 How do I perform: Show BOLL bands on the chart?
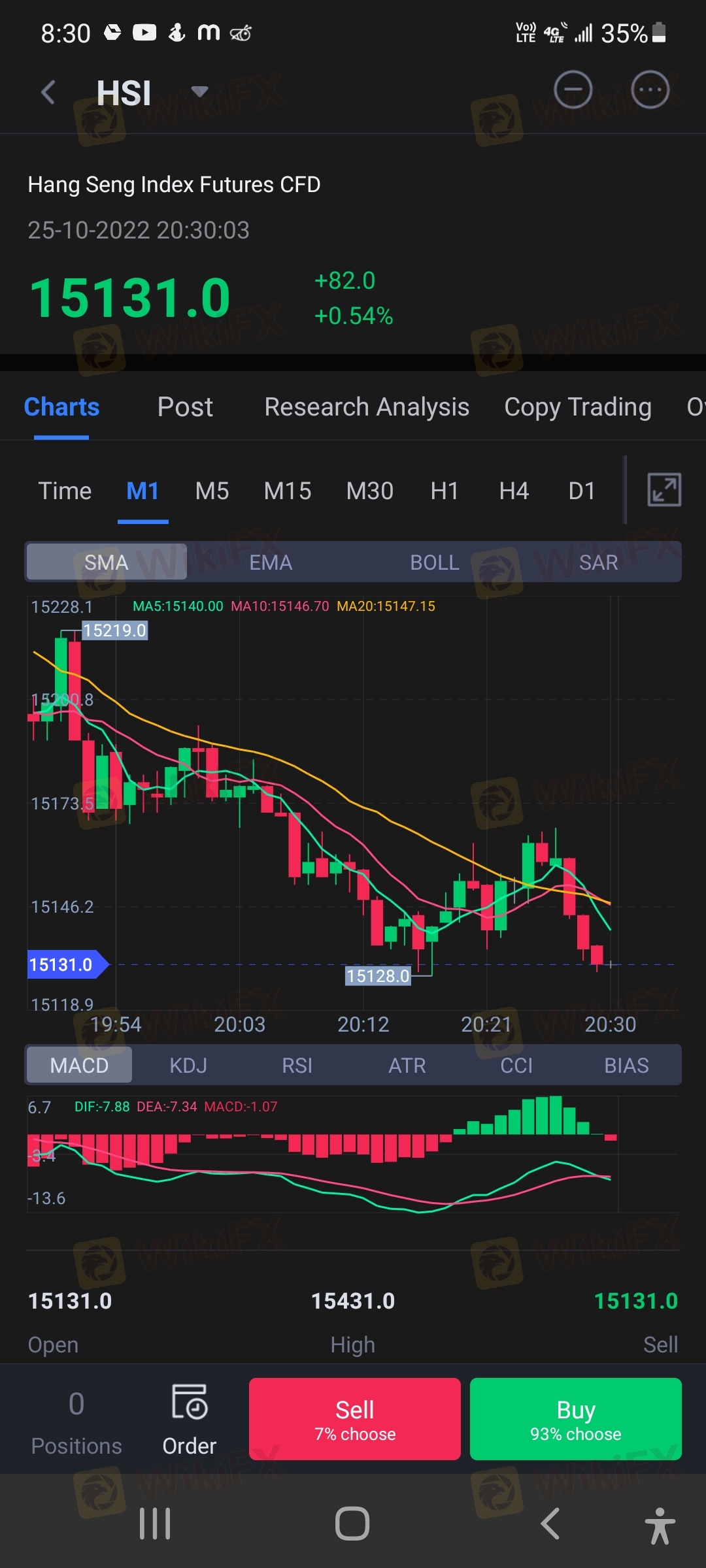point(435,563)
